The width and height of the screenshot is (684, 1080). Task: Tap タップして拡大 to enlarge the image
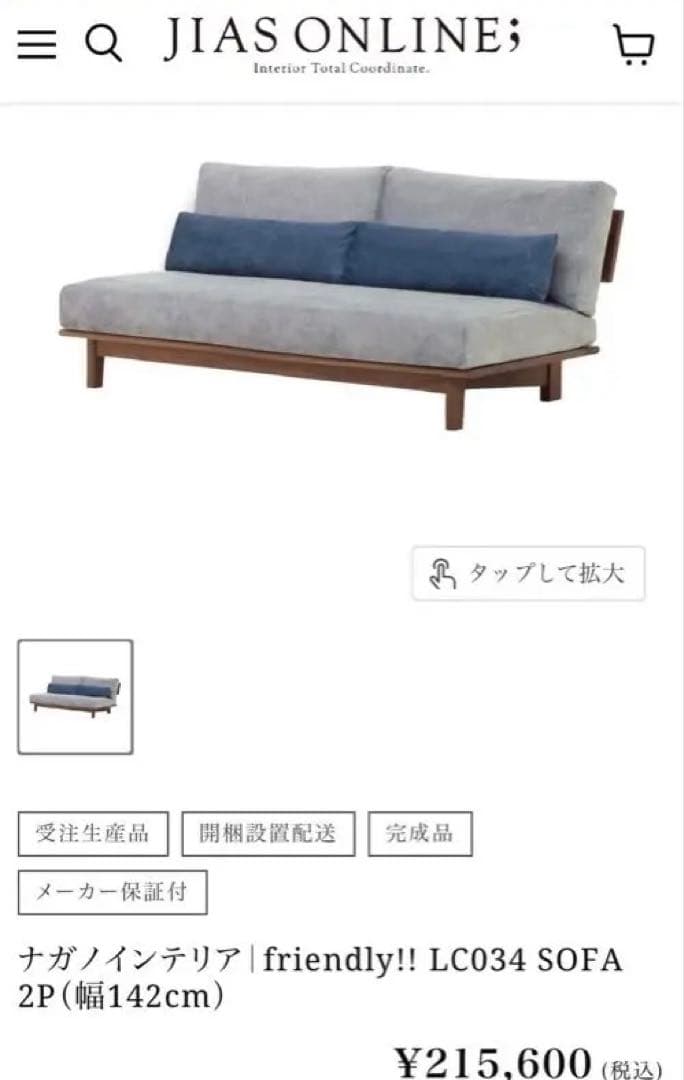(528, 573)
